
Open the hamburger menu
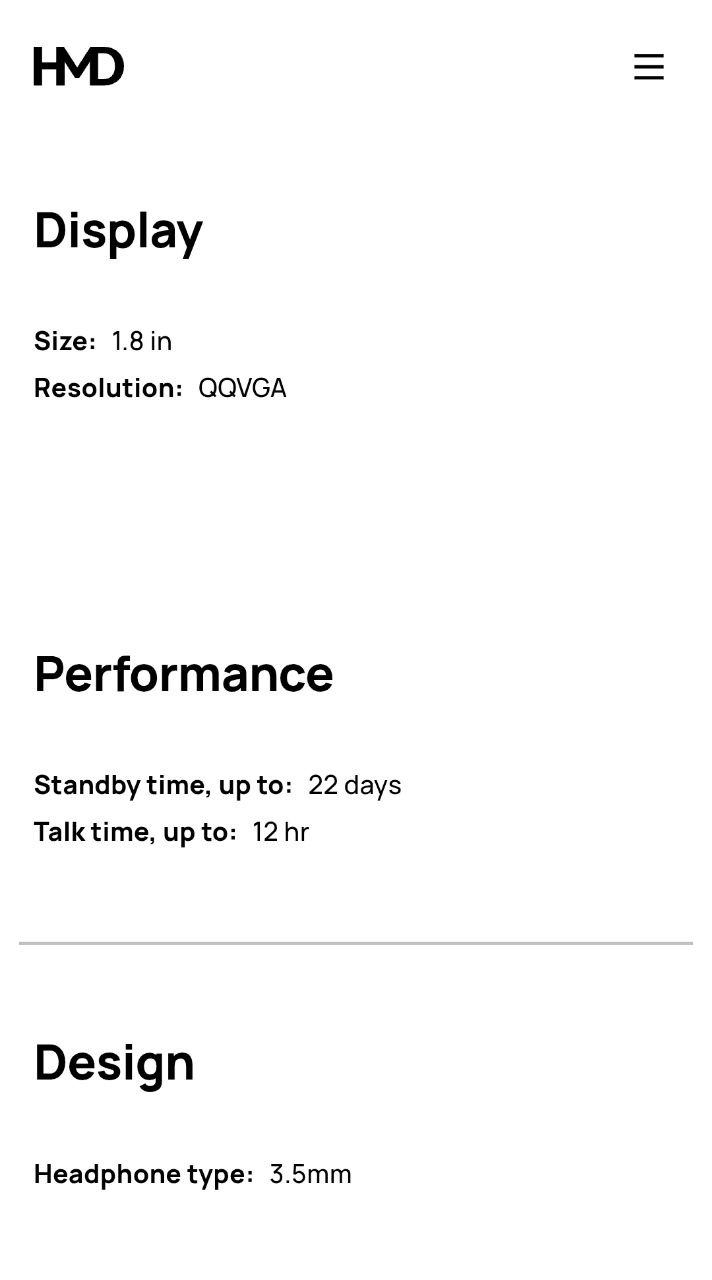point(649,67)
